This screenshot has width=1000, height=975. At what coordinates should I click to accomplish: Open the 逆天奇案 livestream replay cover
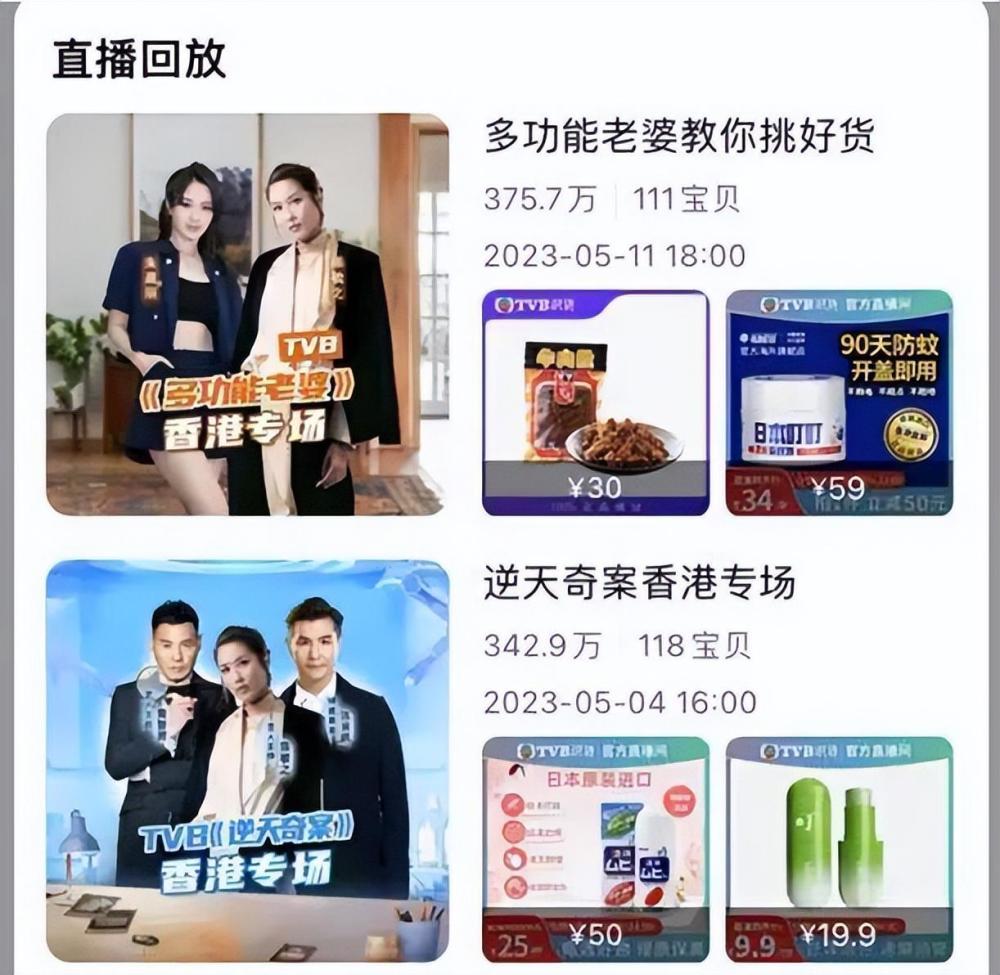(247, 760)
